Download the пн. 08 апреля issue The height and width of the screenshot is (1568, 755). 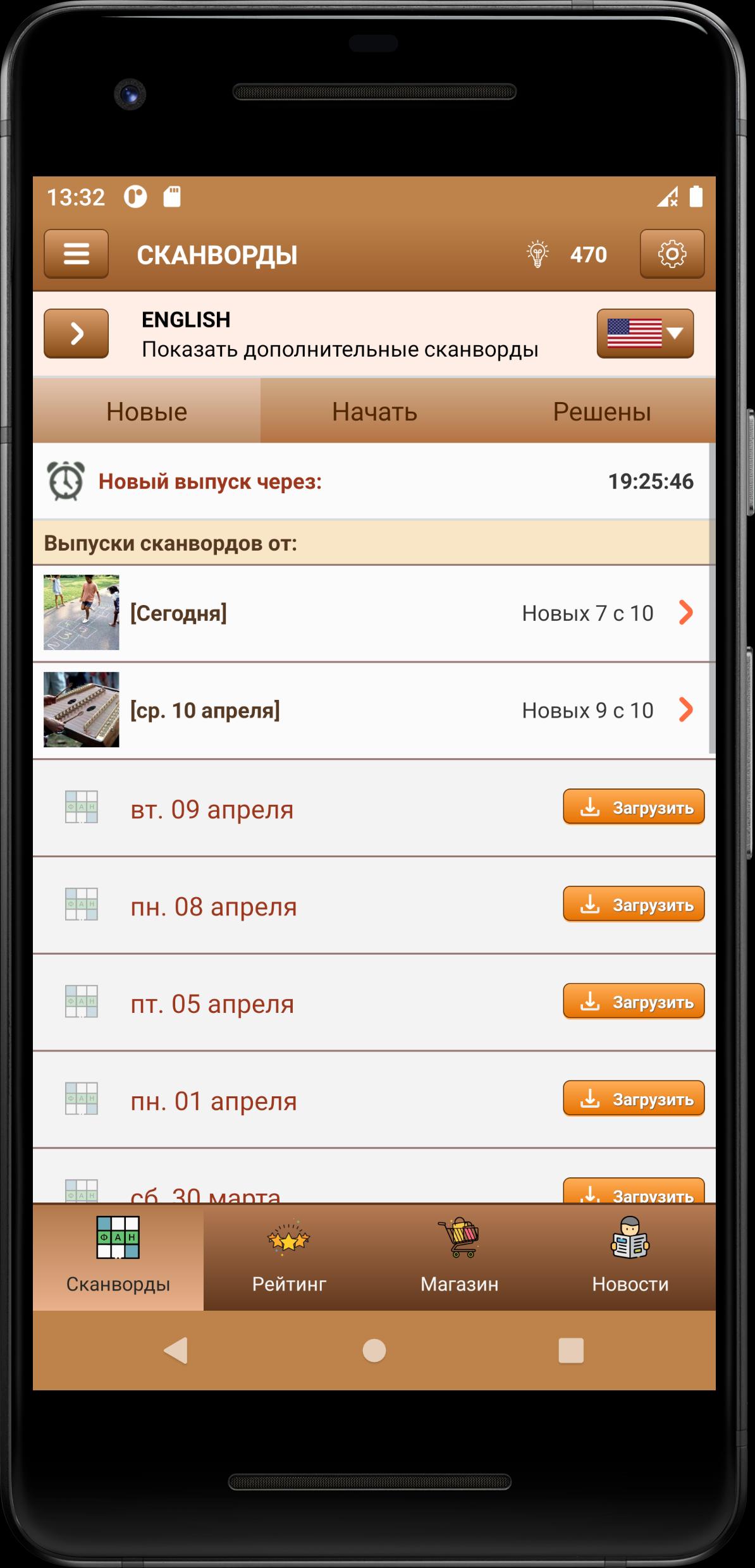coord(634,905)
